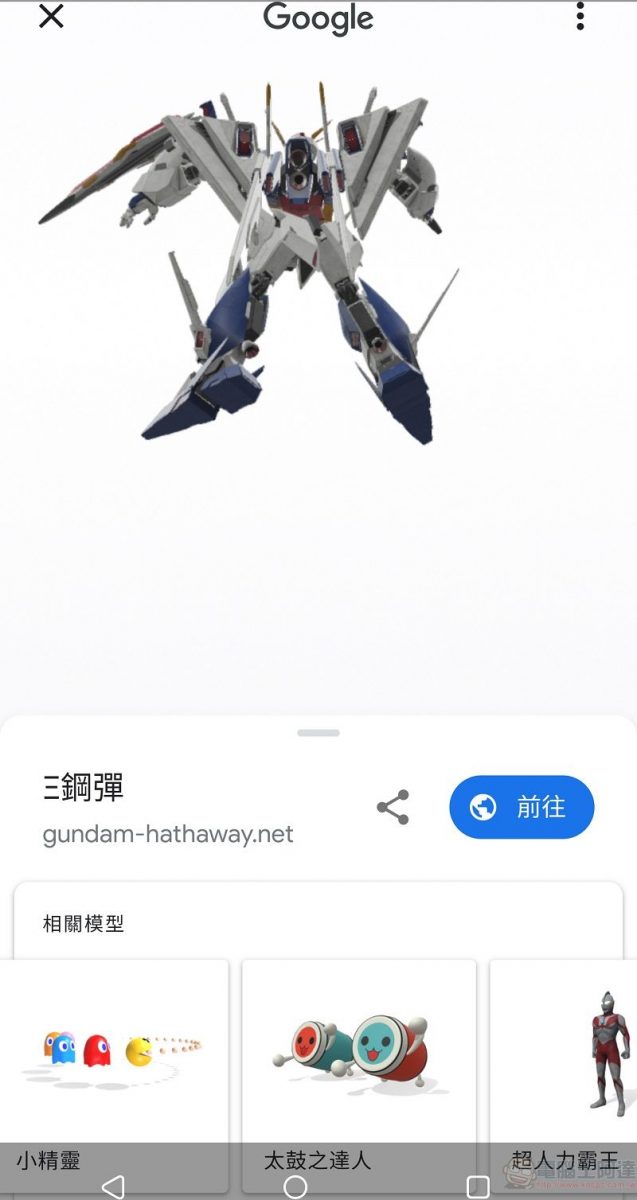Close the 3D model viewer
637x1200 pixels.
[x=51, y=17]
